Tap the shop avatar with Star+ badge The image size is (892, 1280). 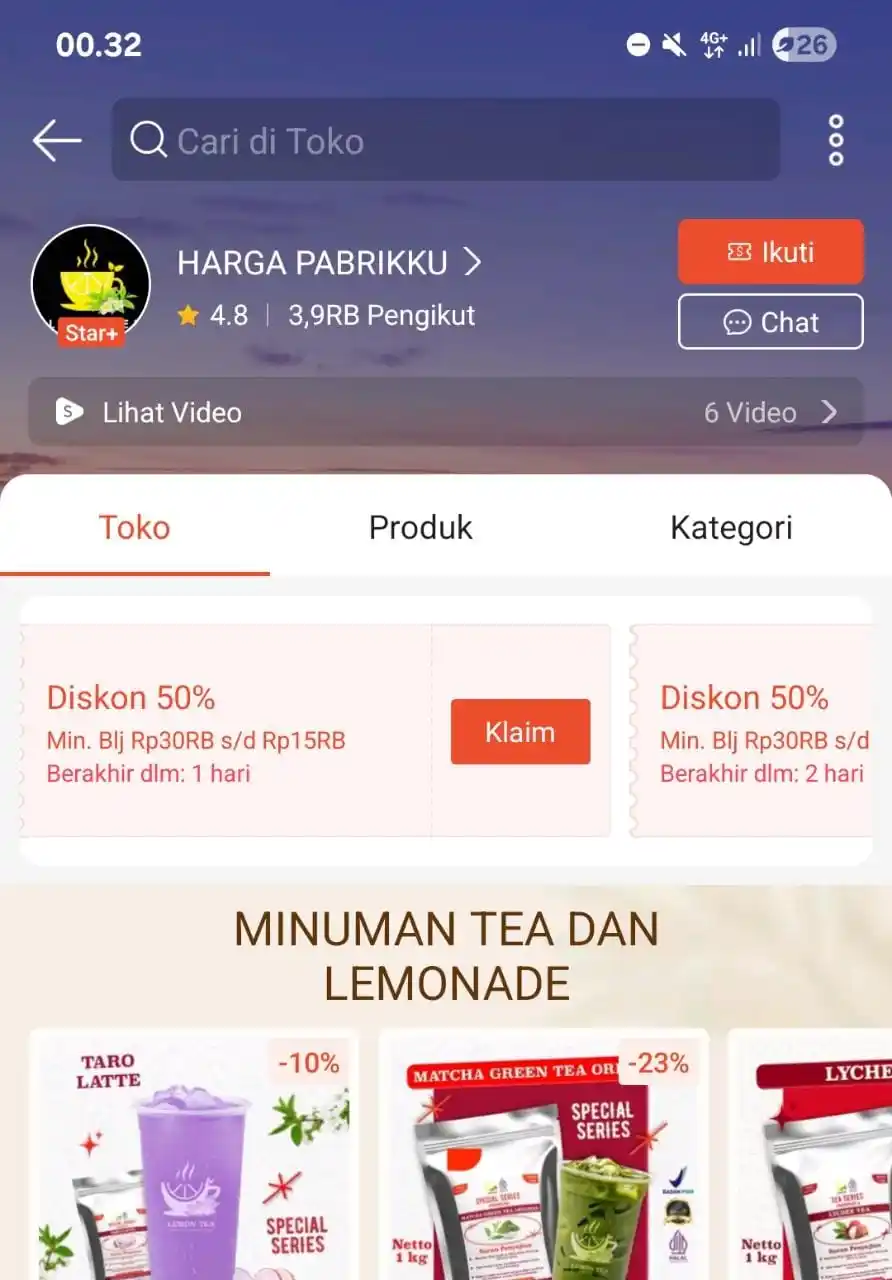coord(91,285)
